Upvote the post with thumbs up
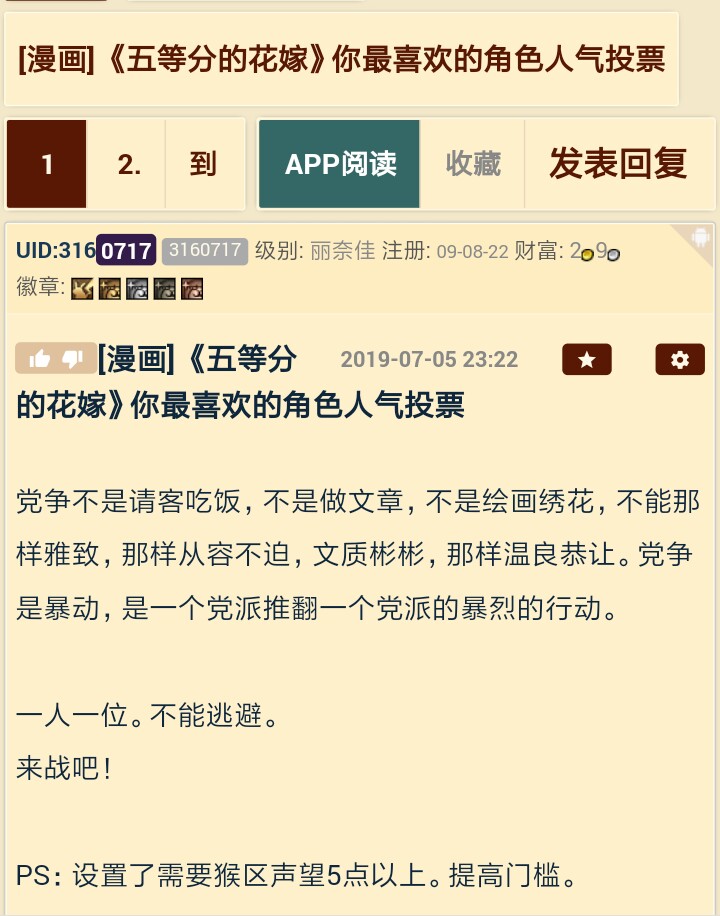The height and width of the screenshot is (916, 720). 40,359
